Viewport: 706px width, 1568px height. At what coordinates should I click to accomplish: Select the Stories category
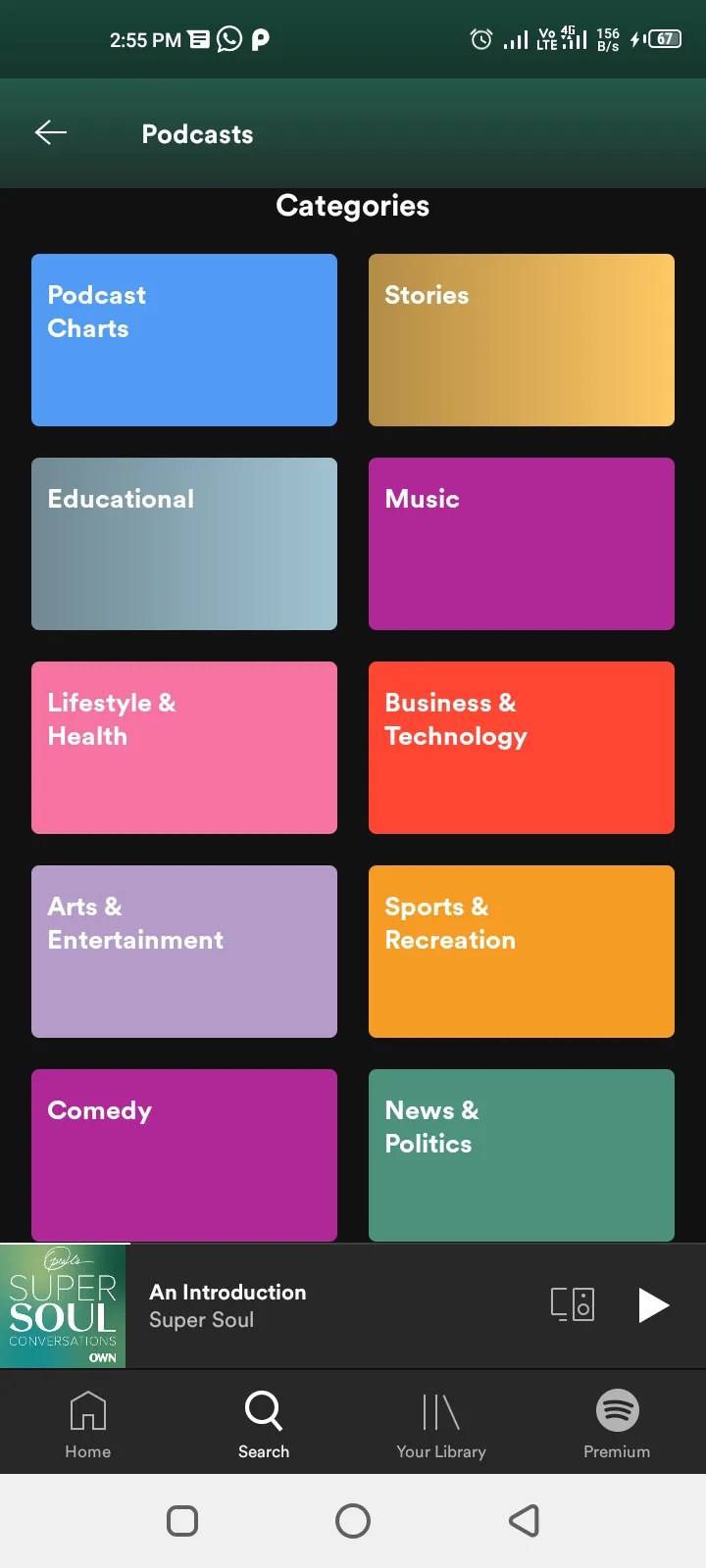521,340
